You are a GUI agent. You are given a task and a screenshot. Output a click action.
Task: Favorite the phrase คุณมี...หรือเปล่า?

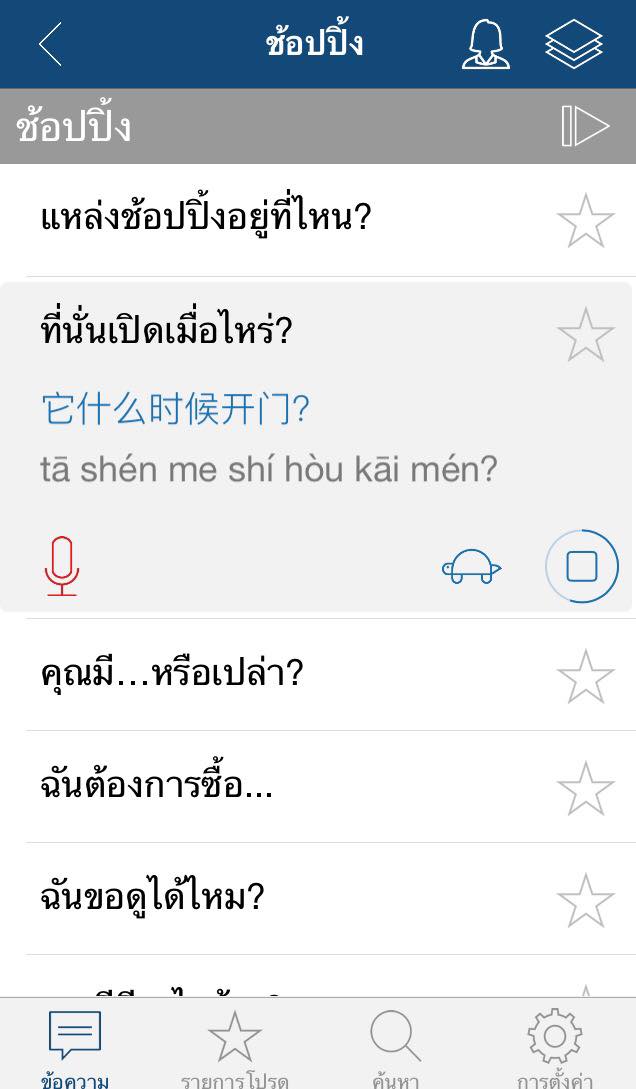(x=585, y=676)
